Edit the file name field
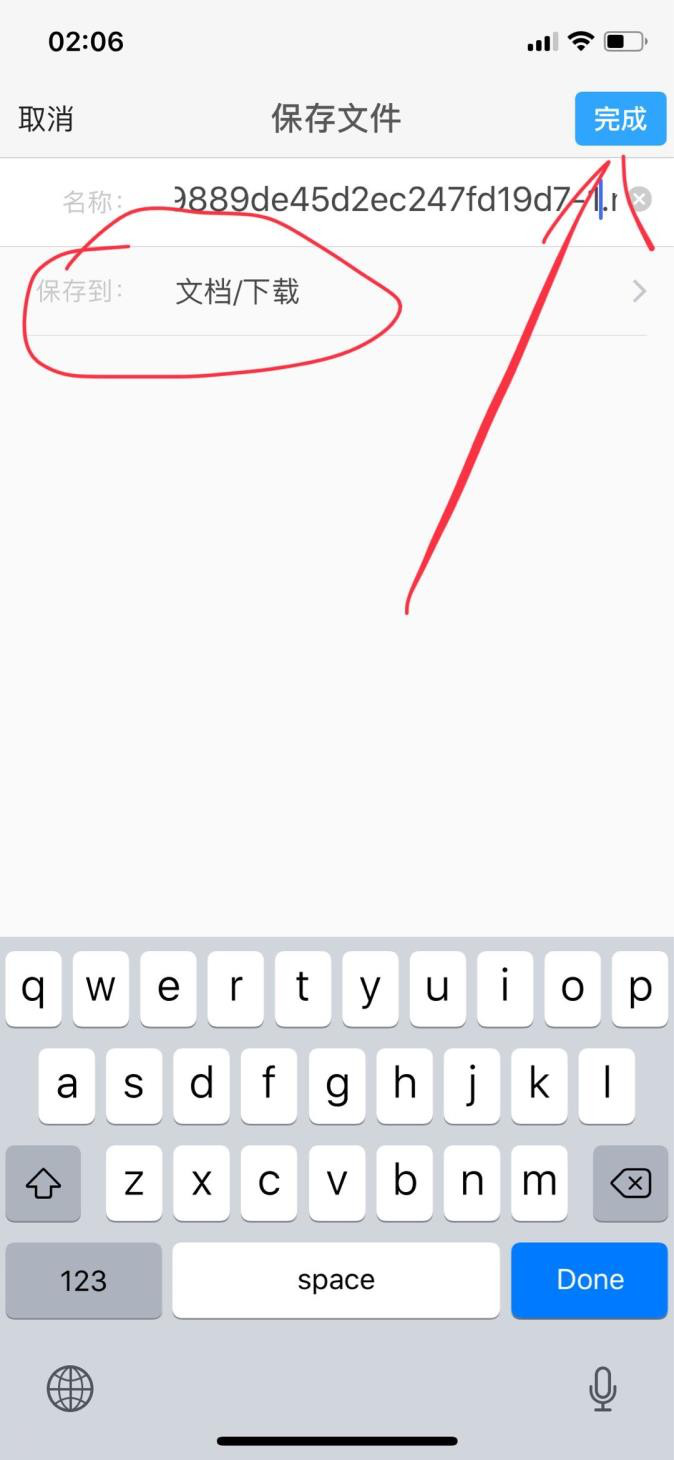Screen dimensions: 674x1460 390,200
